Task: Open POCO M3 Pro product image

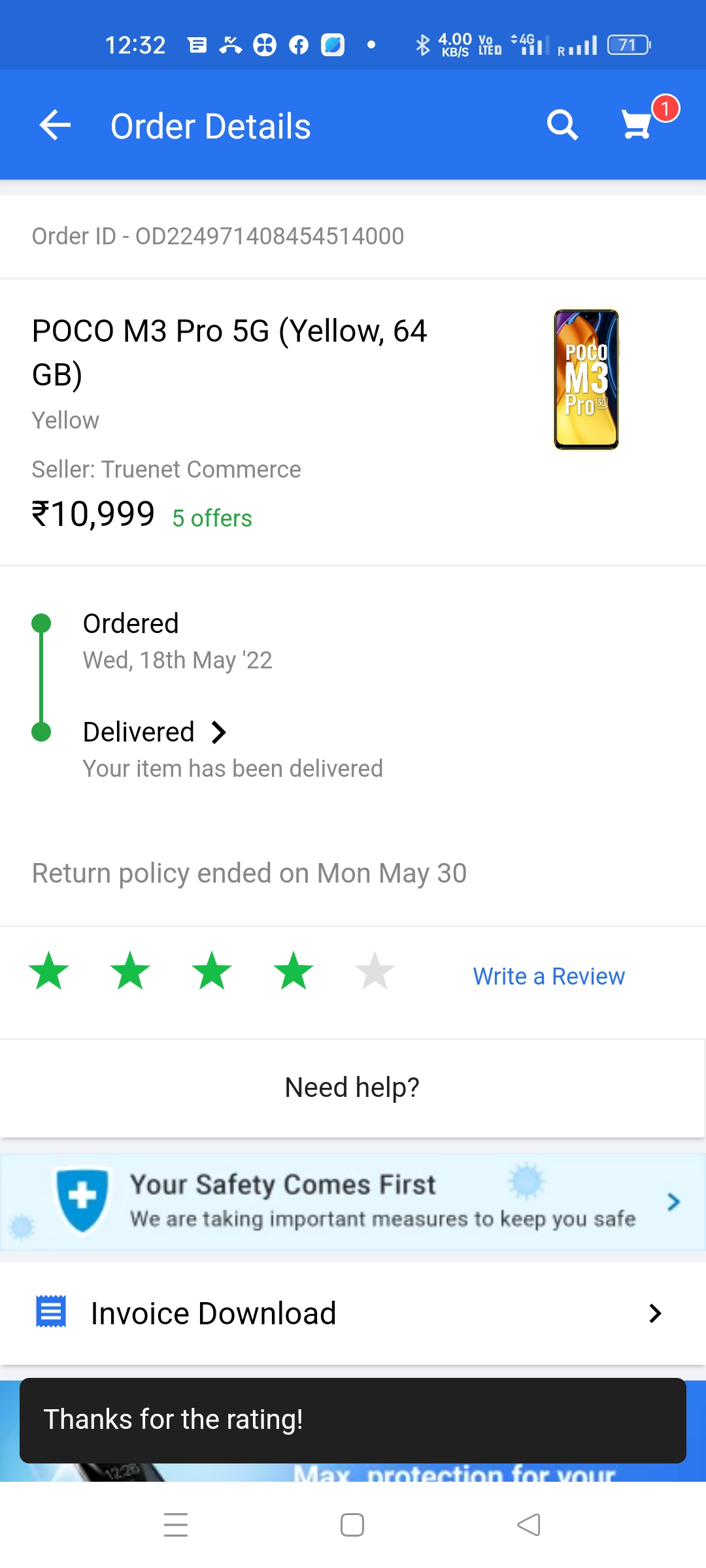Action: pyautogui.click(x=586, y=380)
